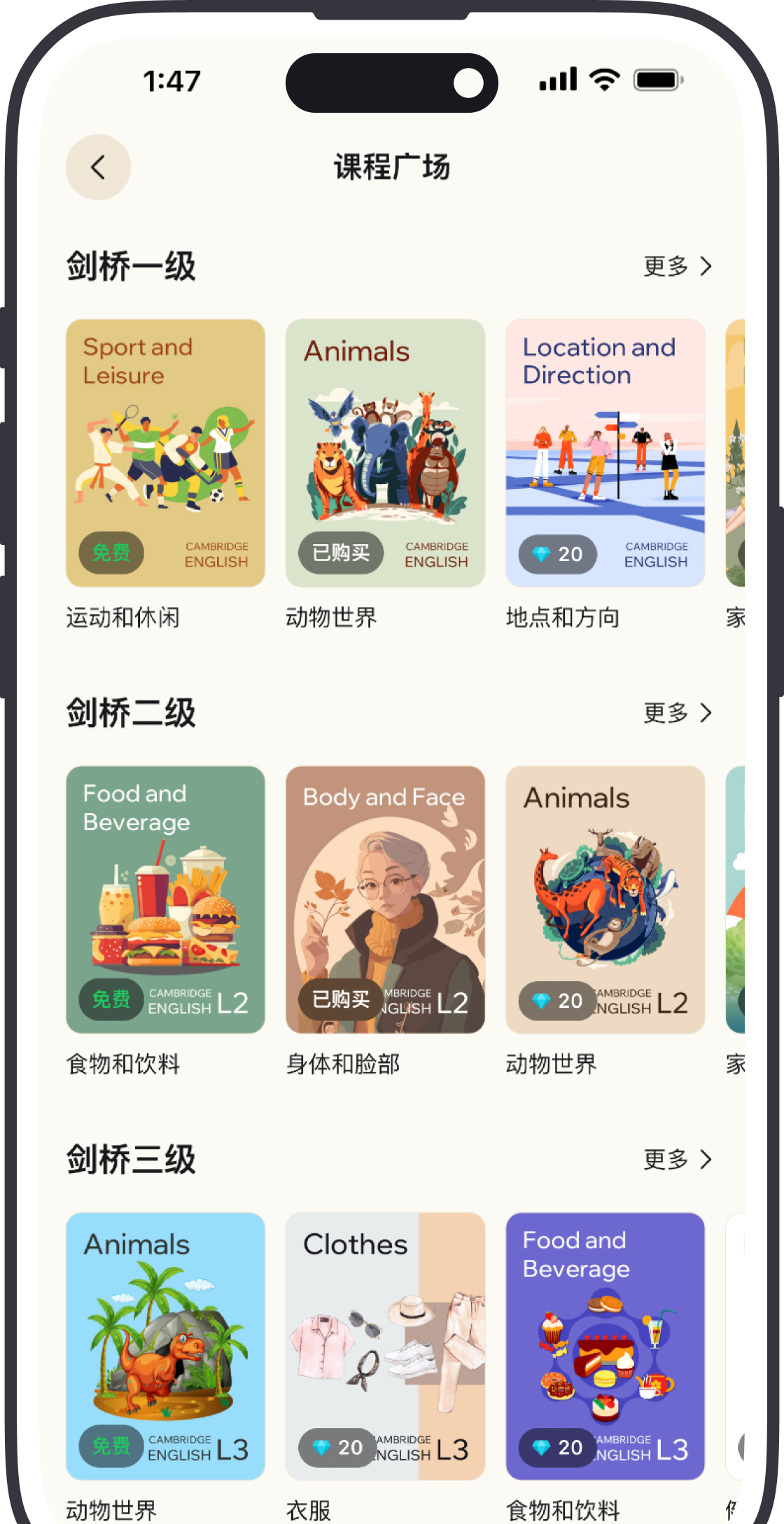The height and width of the screenshot is (1524, 784).
Task: View the L2 Animals course costing 20
Action: pyautogui.click(x=605, y=899)
